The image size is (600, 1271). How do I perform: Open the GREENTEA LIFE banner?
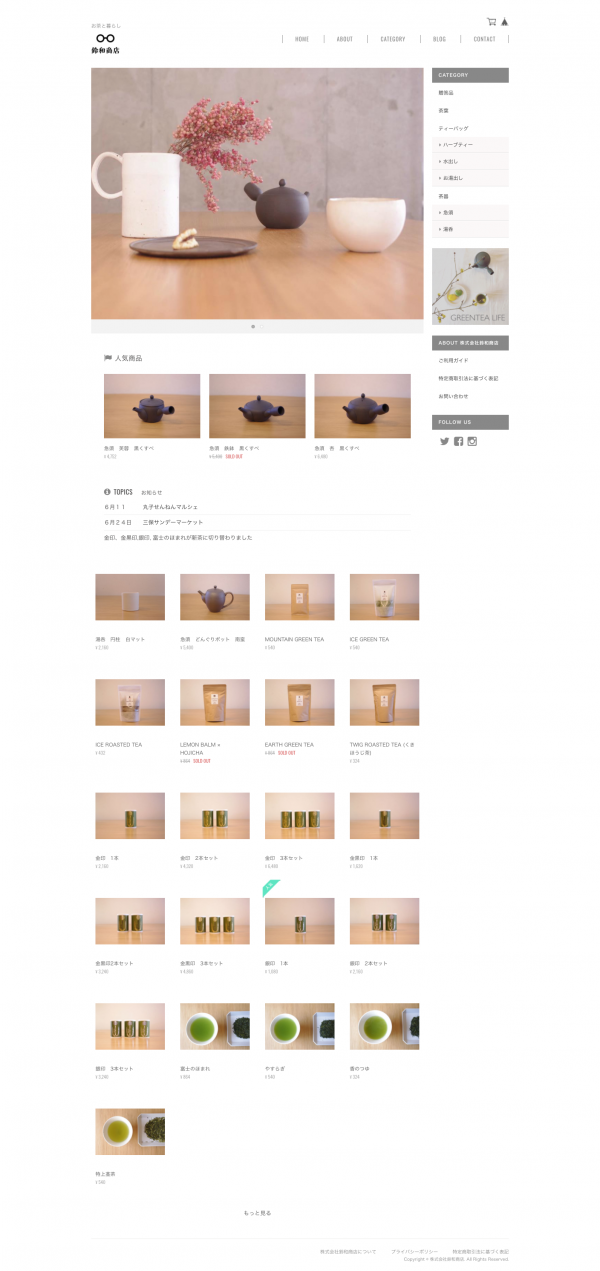[x=470, y=286]
